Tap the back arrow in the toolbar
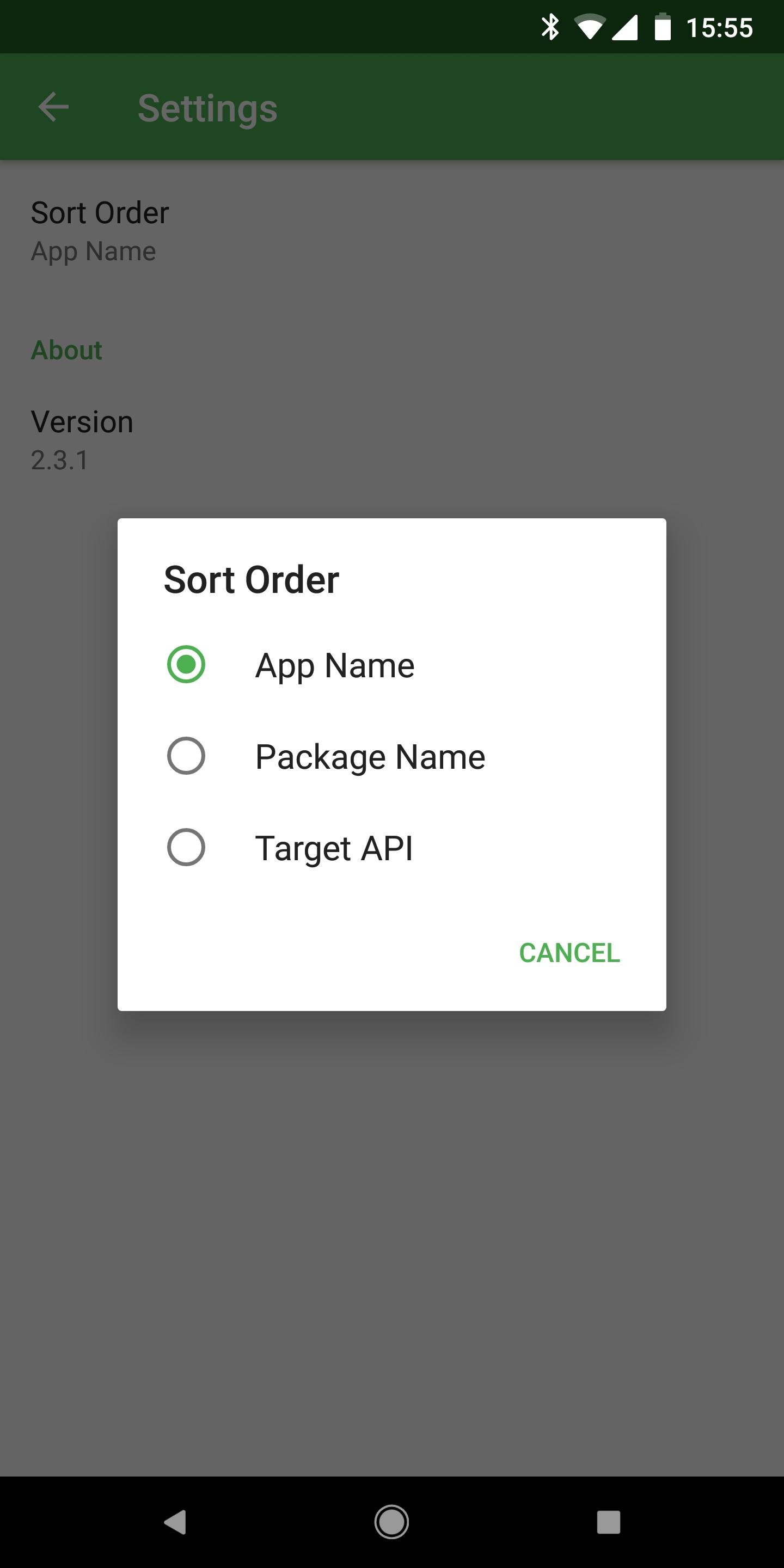784x1568 pixels. coord(53,107)
